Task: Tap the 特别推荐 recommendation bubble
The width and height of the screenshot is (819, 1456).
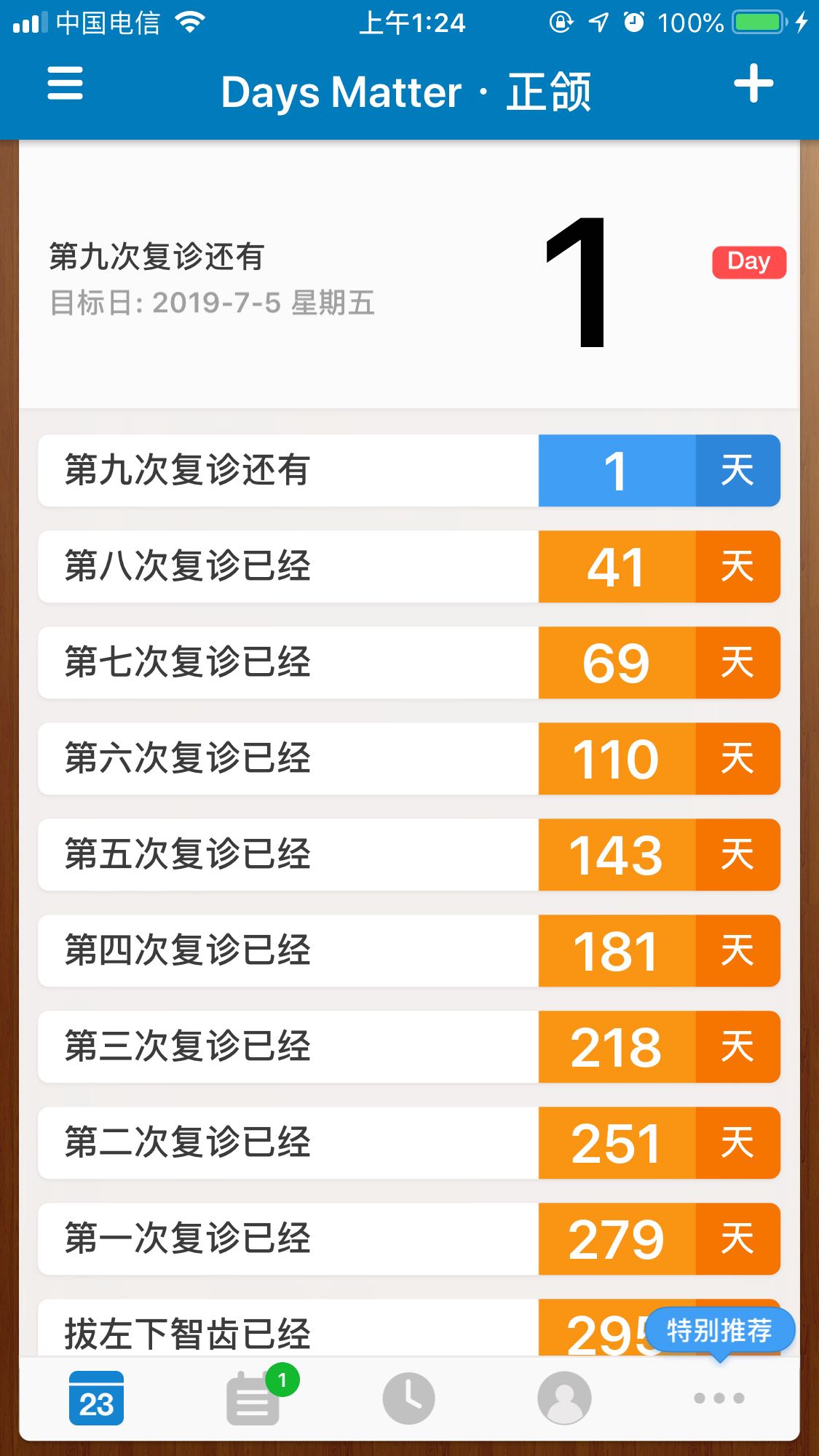Action: pyautogui.click(x=719, y=1331)
